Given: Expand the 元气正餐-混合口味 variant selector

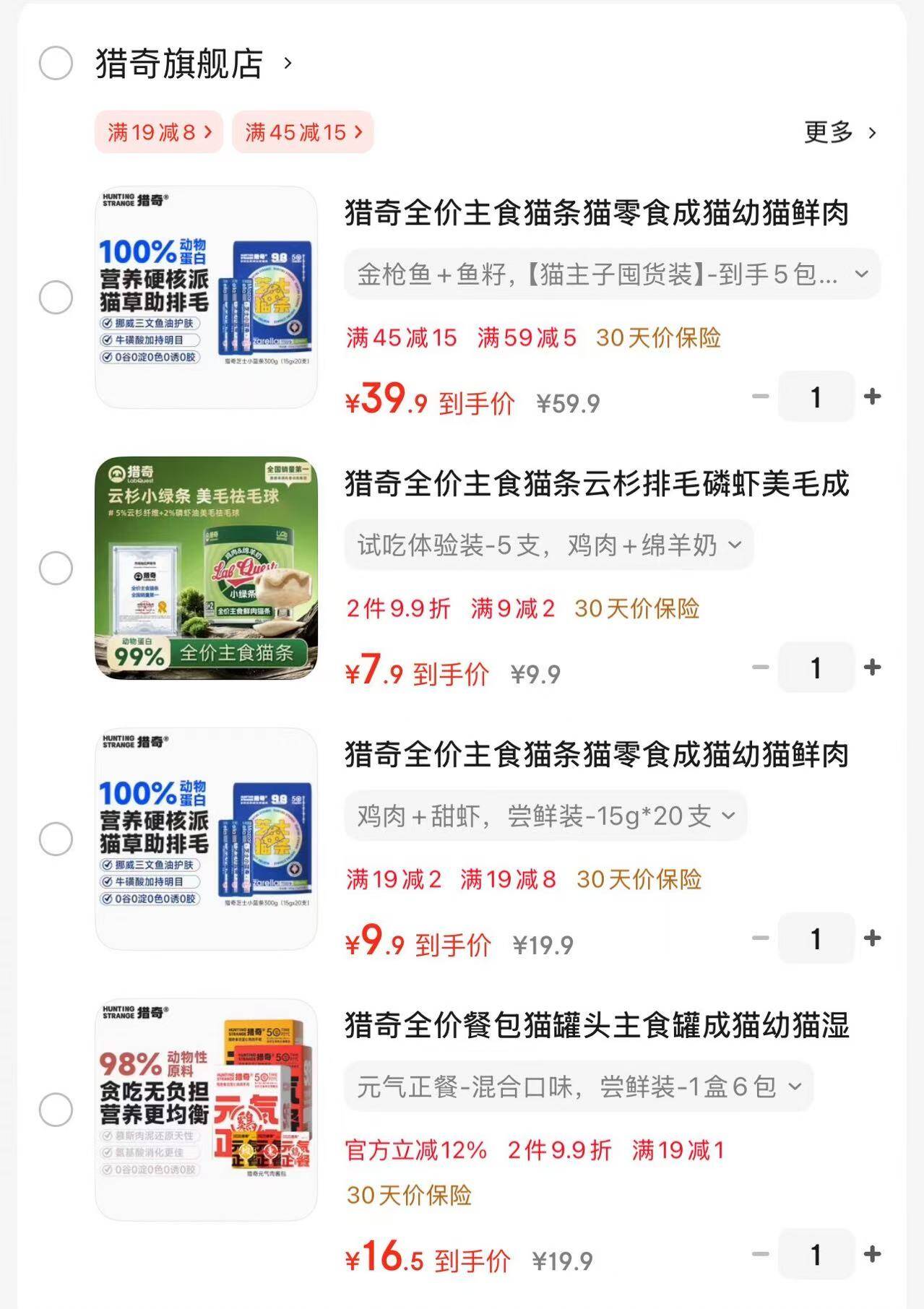Looking at the screenshot, I should click(577, 1086).
